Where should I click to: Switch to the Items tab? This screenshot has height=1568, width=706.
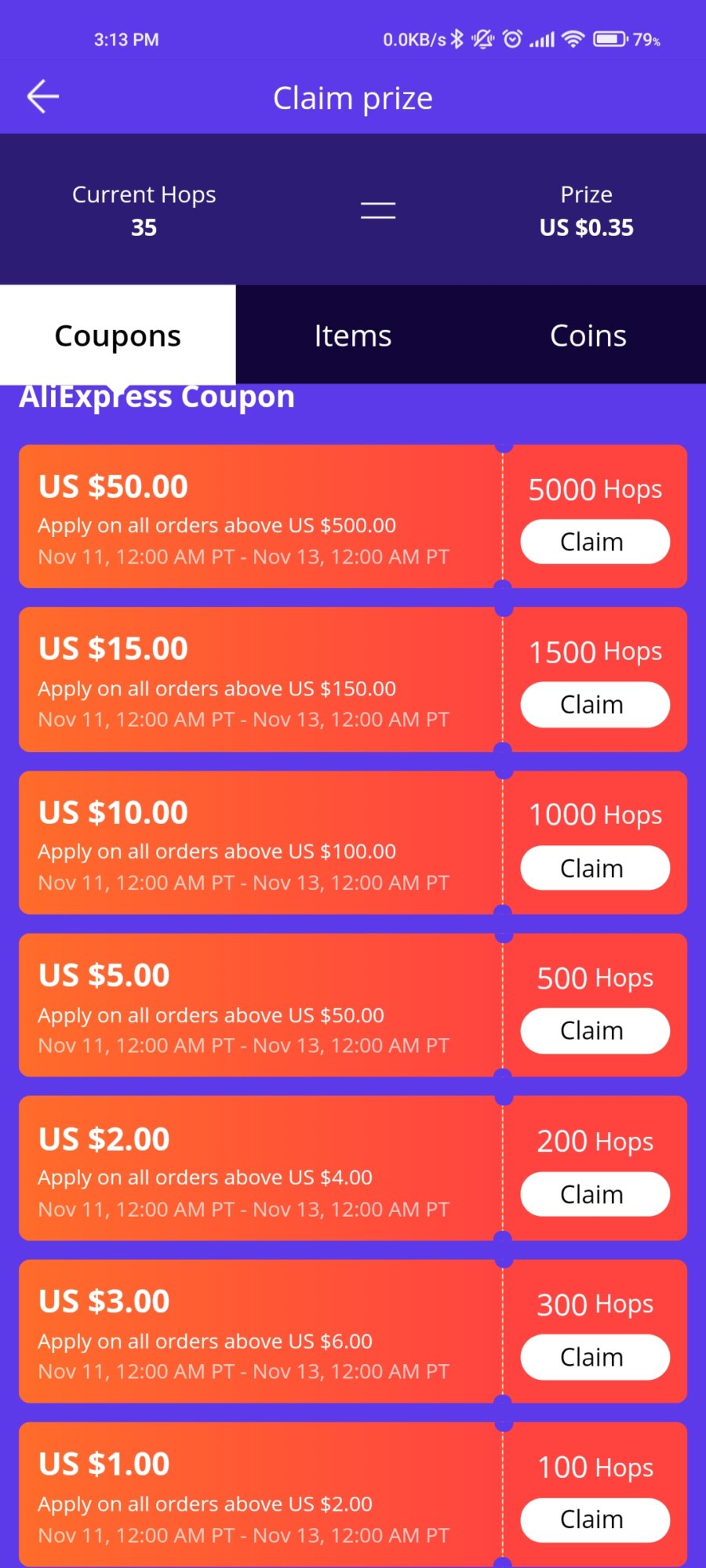tap(353, 335)
